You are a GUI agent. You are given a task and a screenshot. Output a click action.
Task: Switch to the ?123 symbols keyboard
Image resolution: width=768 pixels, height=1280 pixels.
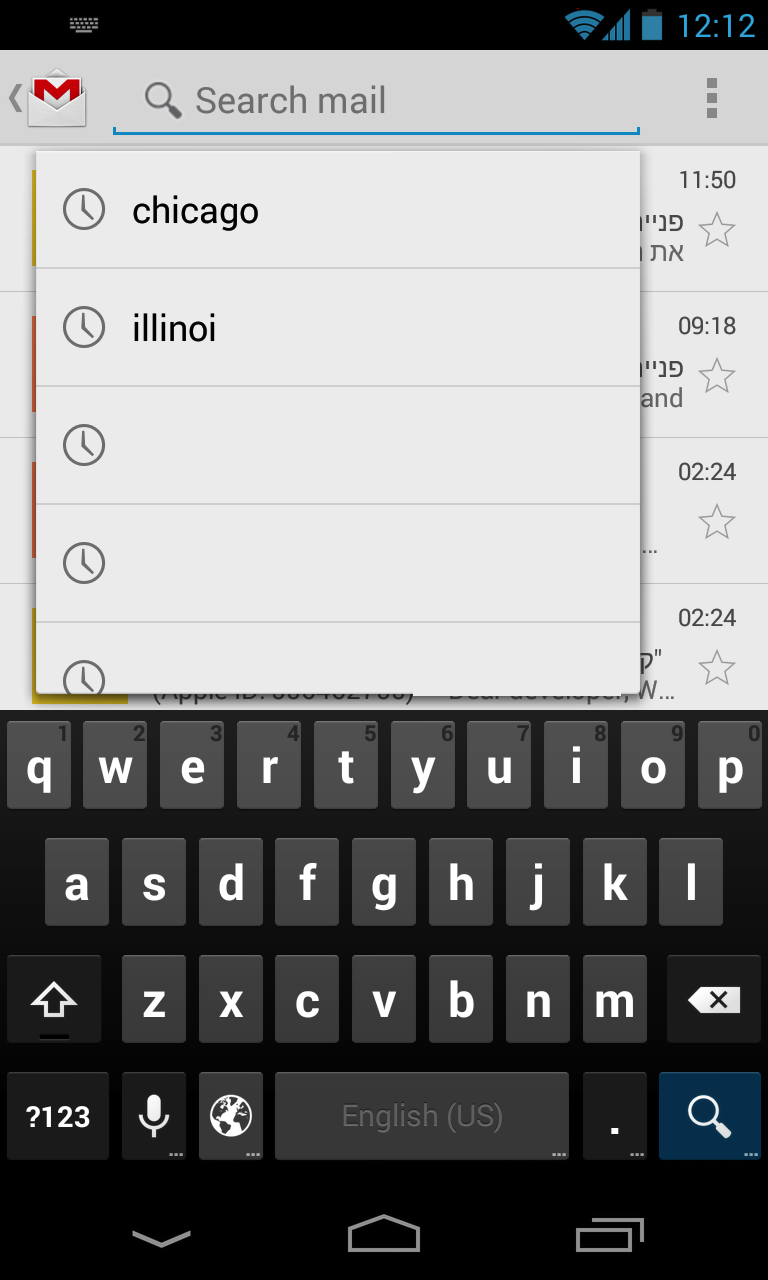(58, 1115)
